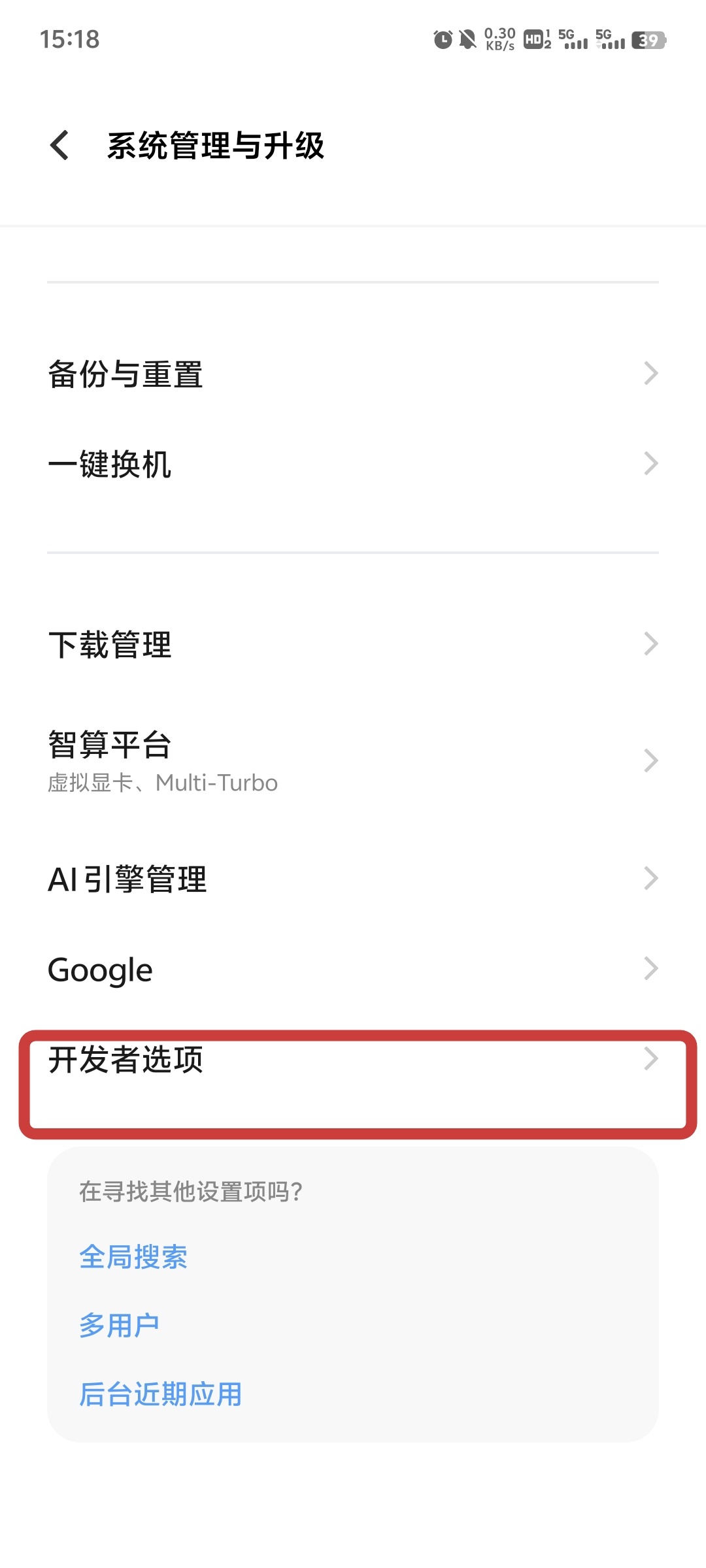Open 智算平台 settings
The width and height of the screenshot is (706, 1568).
pyautogui.click(x=353, y=761)
